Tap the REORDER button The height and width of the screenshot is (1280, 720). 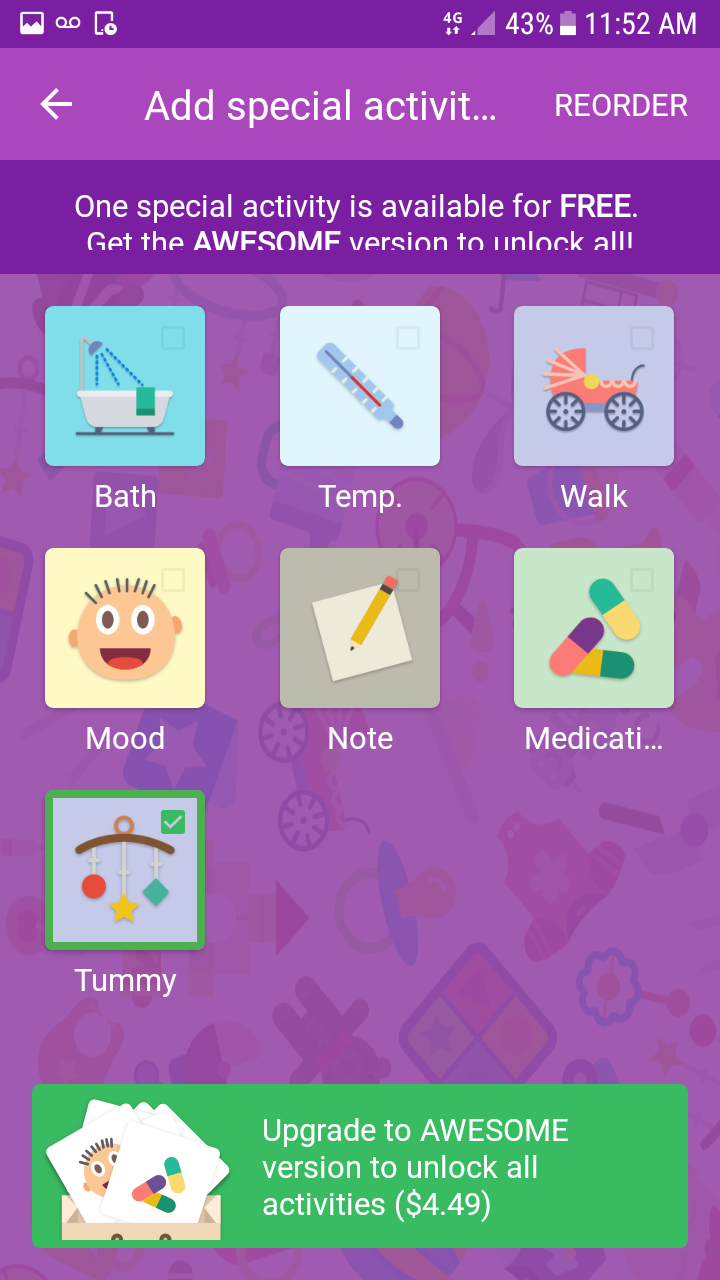coord(621,105)
